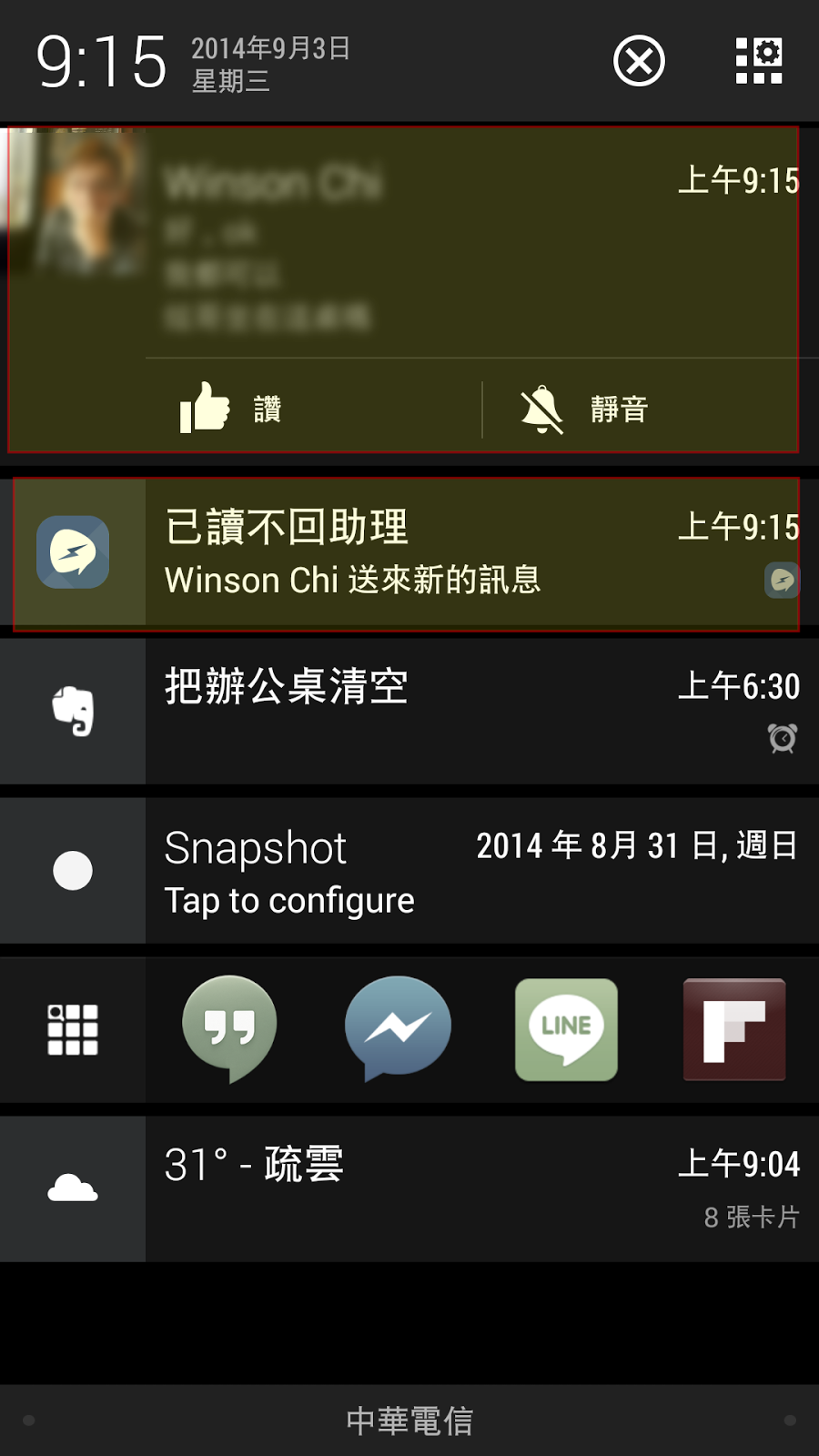
Task: Open the quick settings panel icon
Action: point(758,61)
